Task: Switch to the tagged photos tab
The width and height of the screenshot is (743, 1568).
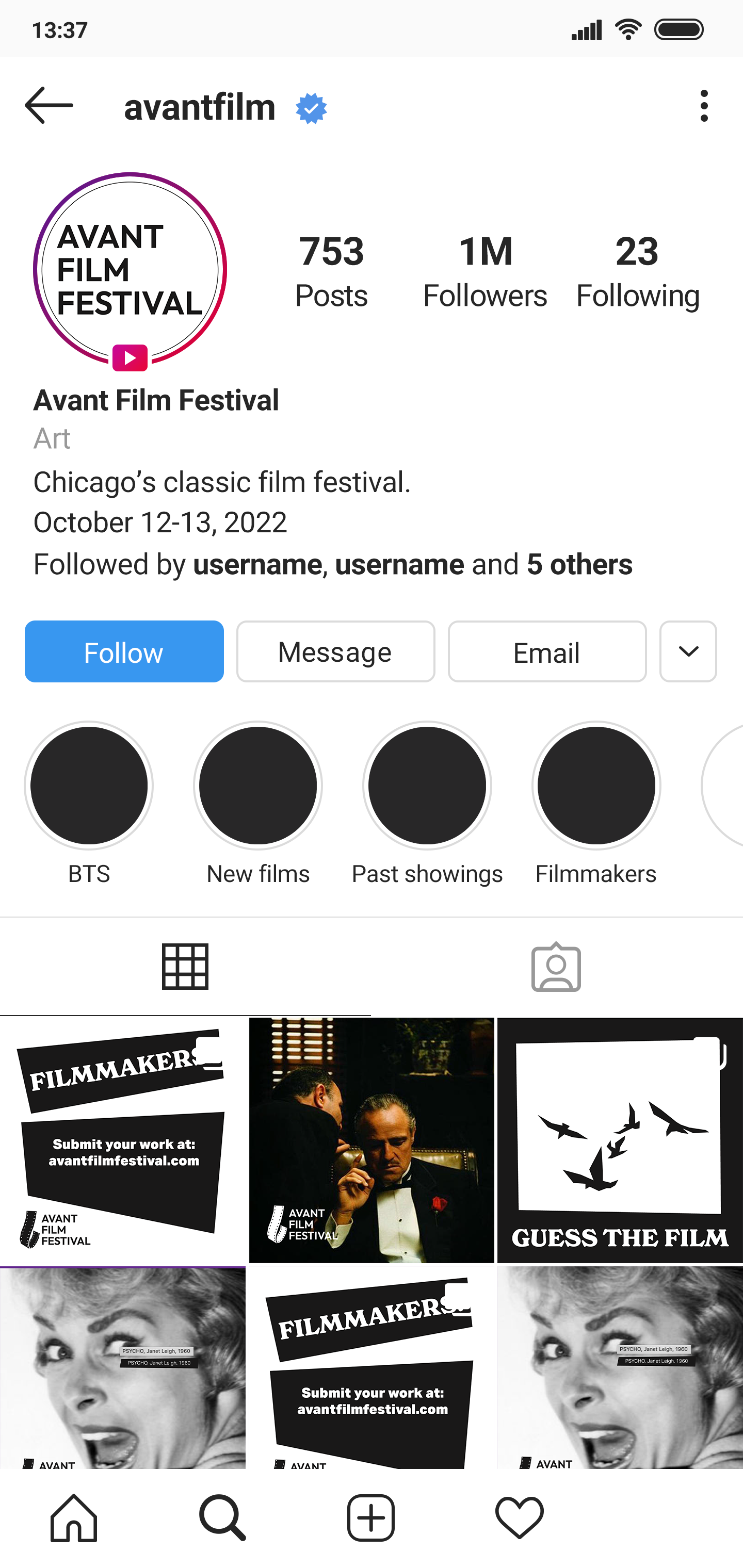Action: (556, 967)
